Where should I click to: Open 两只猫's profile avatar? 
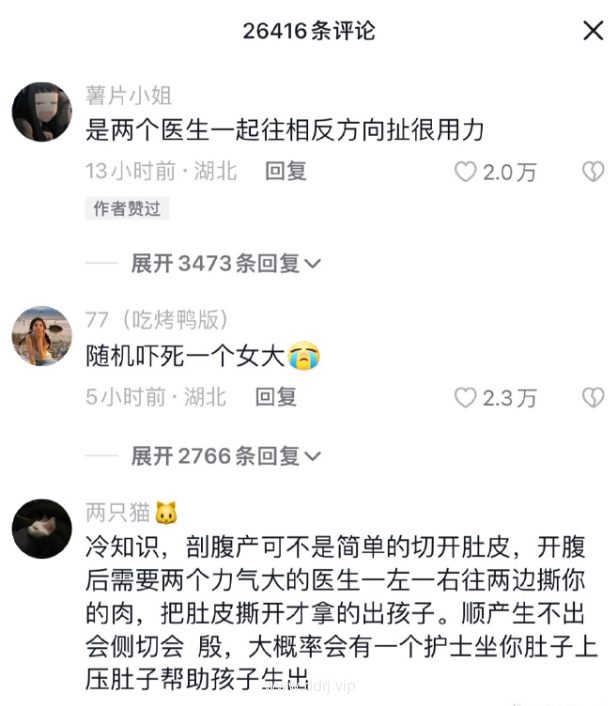42,529
